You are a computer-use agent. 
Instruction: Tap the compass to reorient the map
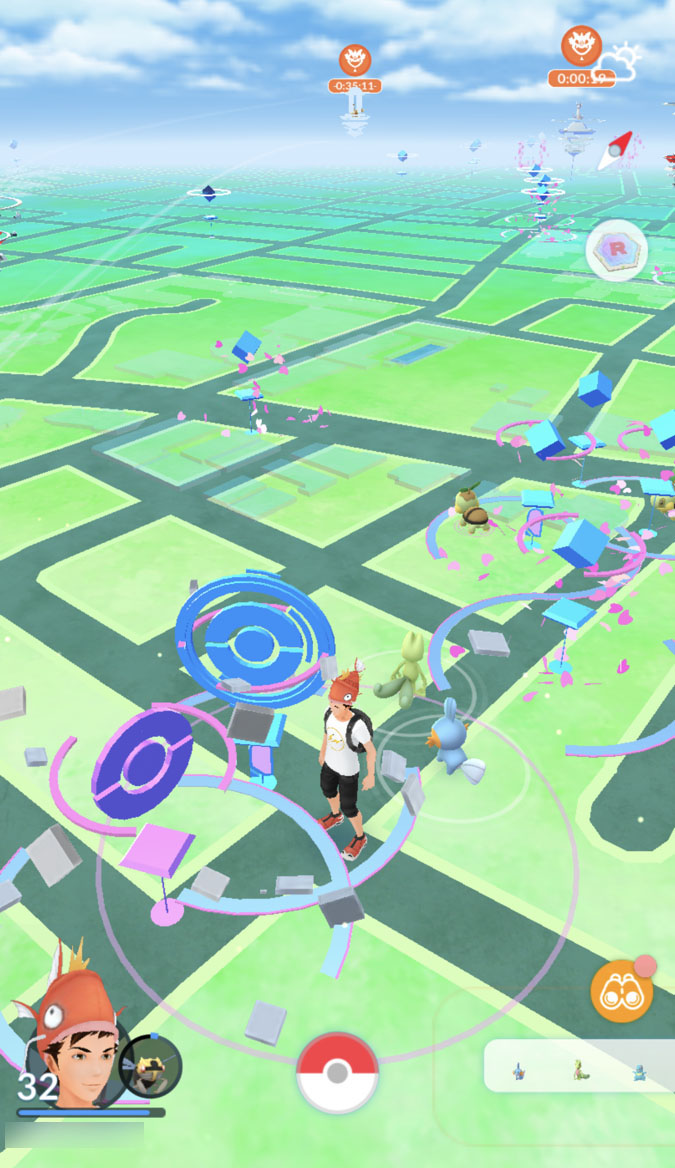point(616,150)
